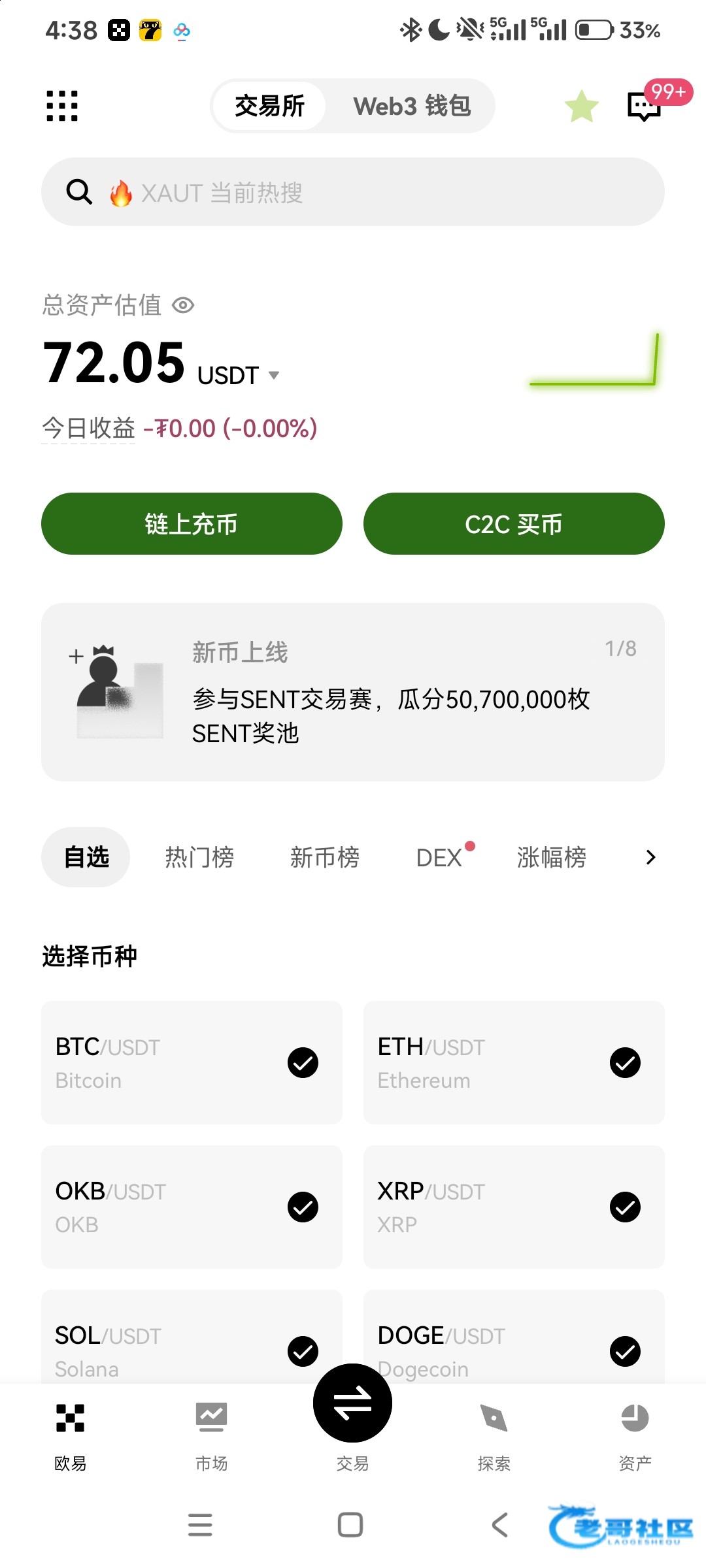Open messages with 99+ badge
This screenshot has height=1568, width=706.
tap(645, 106)
